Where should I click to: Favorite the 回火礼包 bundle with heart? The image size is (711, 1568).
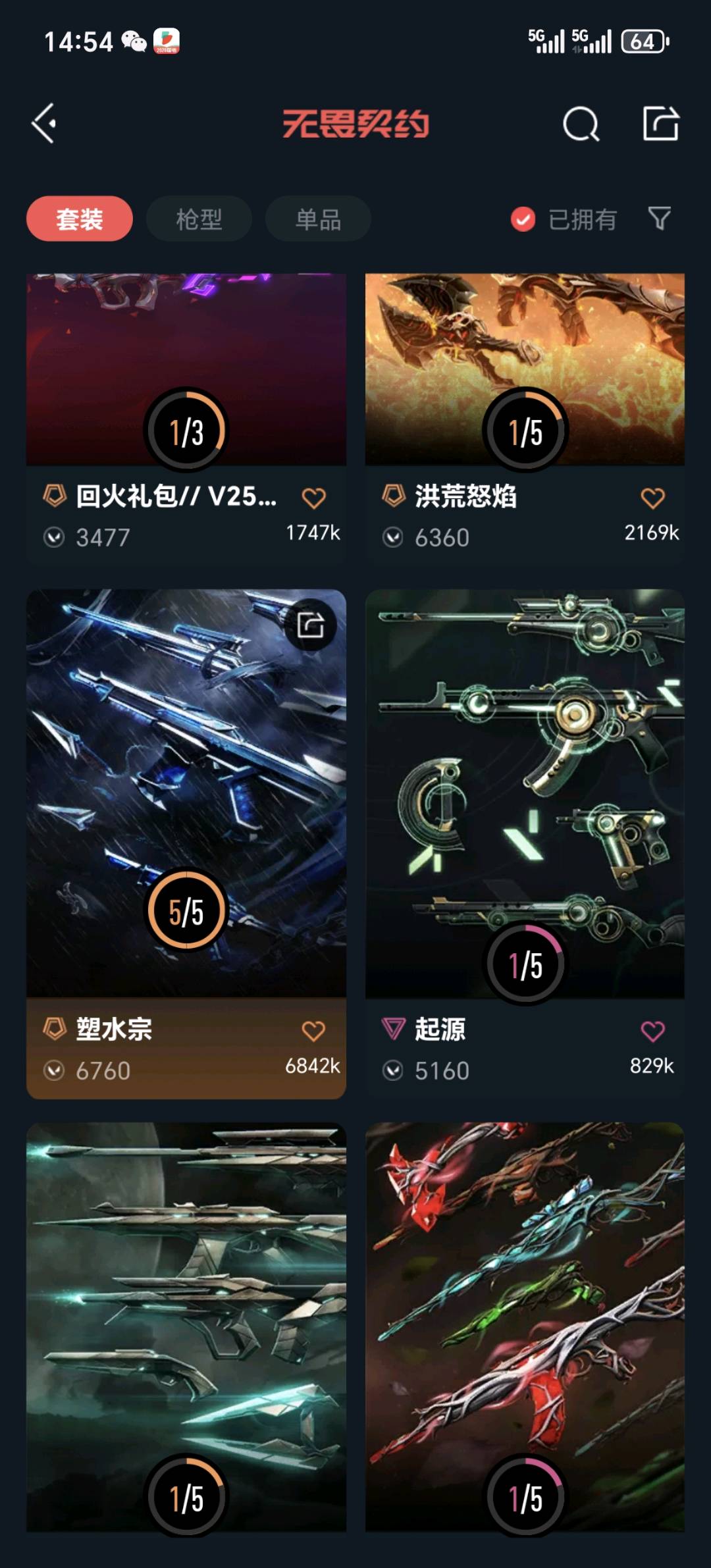pyautogui.click(x=314, y=498)
